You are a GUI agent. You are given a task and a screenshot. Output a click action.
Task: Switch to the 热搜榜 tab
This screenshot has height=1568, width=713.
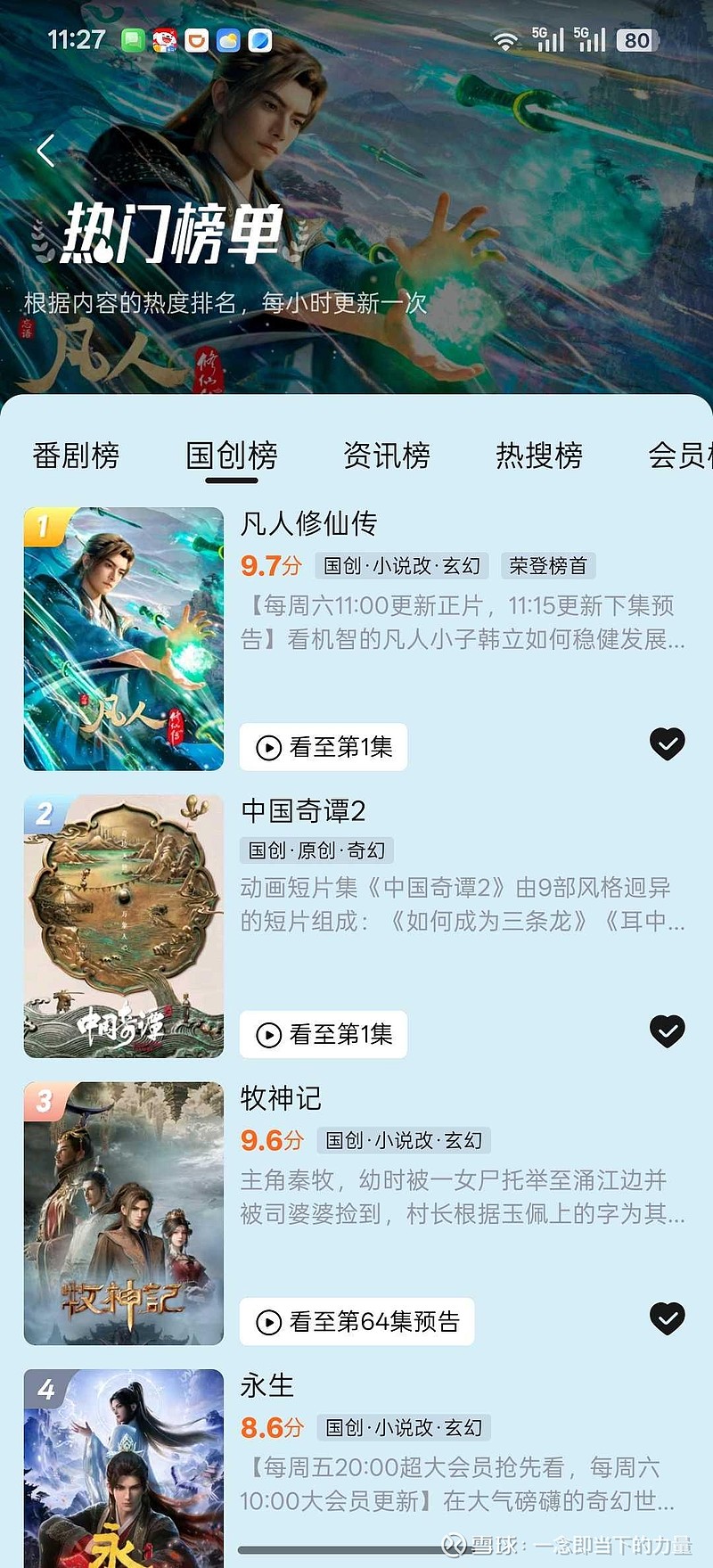(539, 456)
